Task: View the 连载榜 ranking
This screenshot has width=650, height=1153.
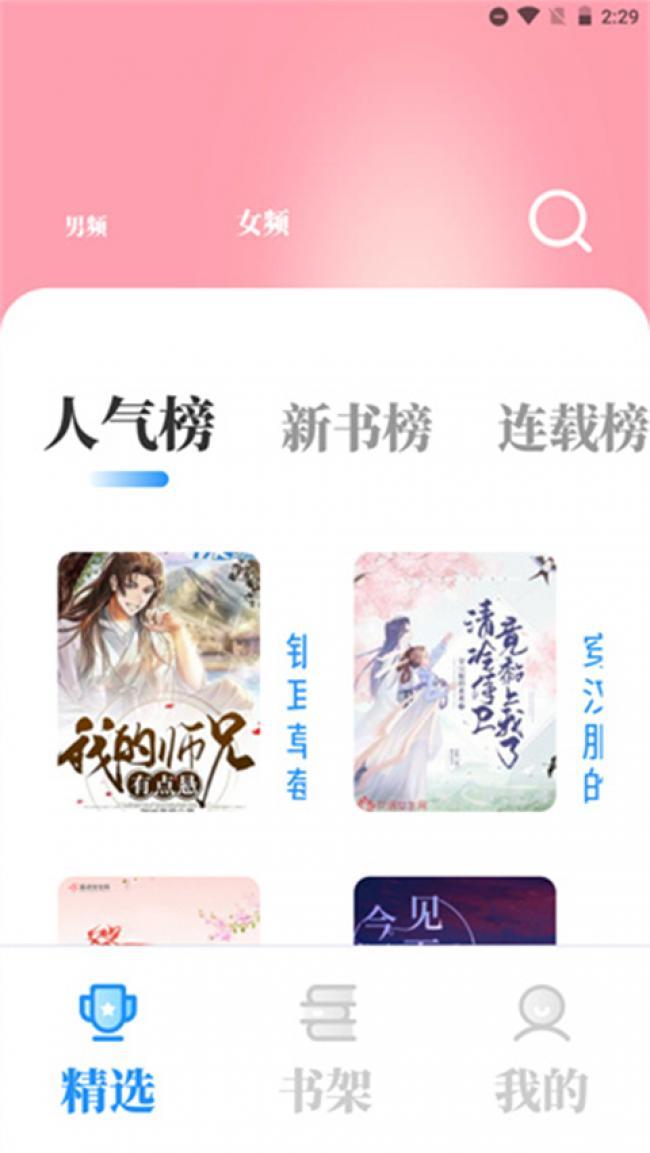Action: [572, 429]
